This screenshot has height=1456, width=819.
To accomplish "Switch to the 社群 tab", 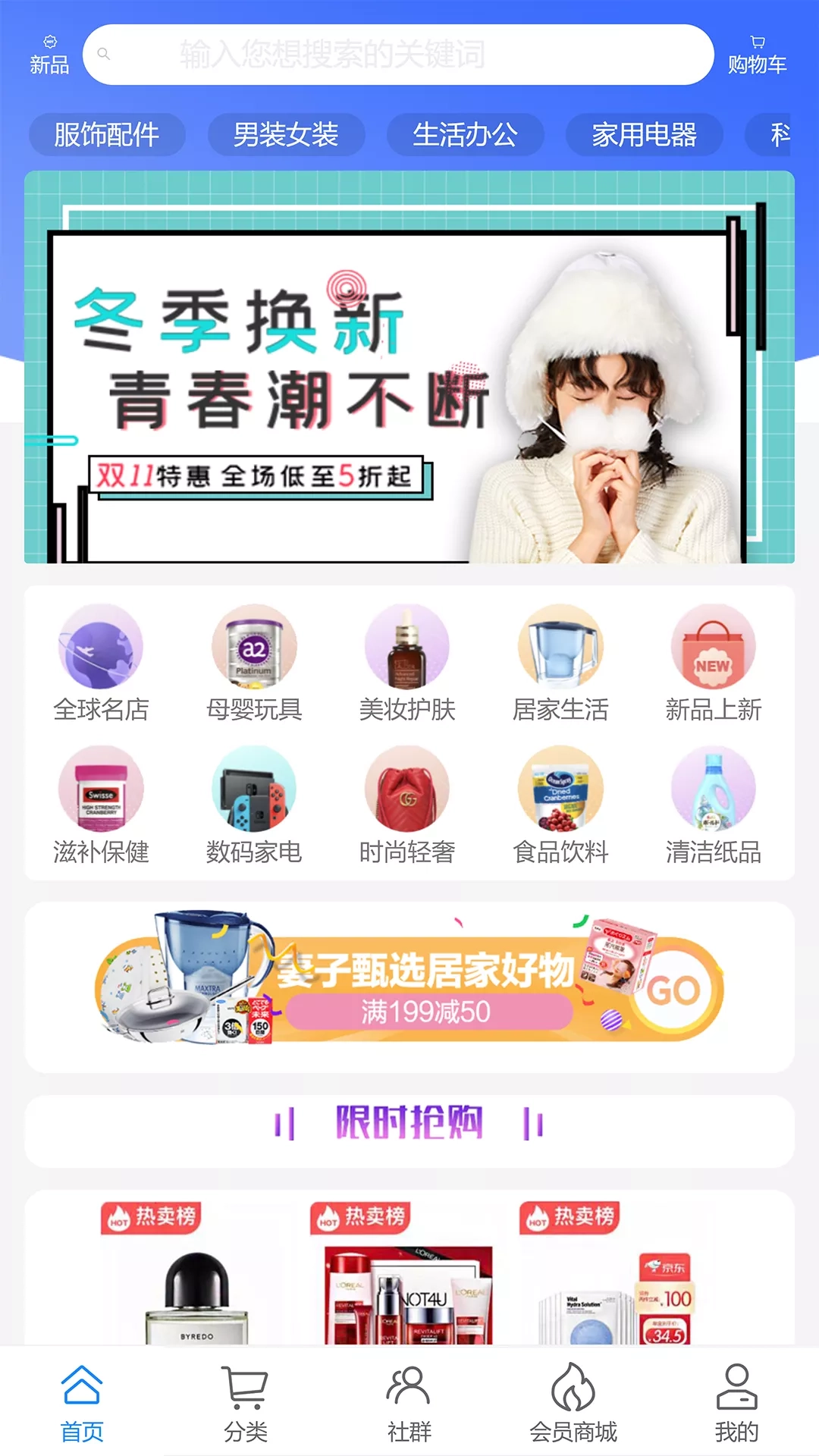I will [409, 1403].
